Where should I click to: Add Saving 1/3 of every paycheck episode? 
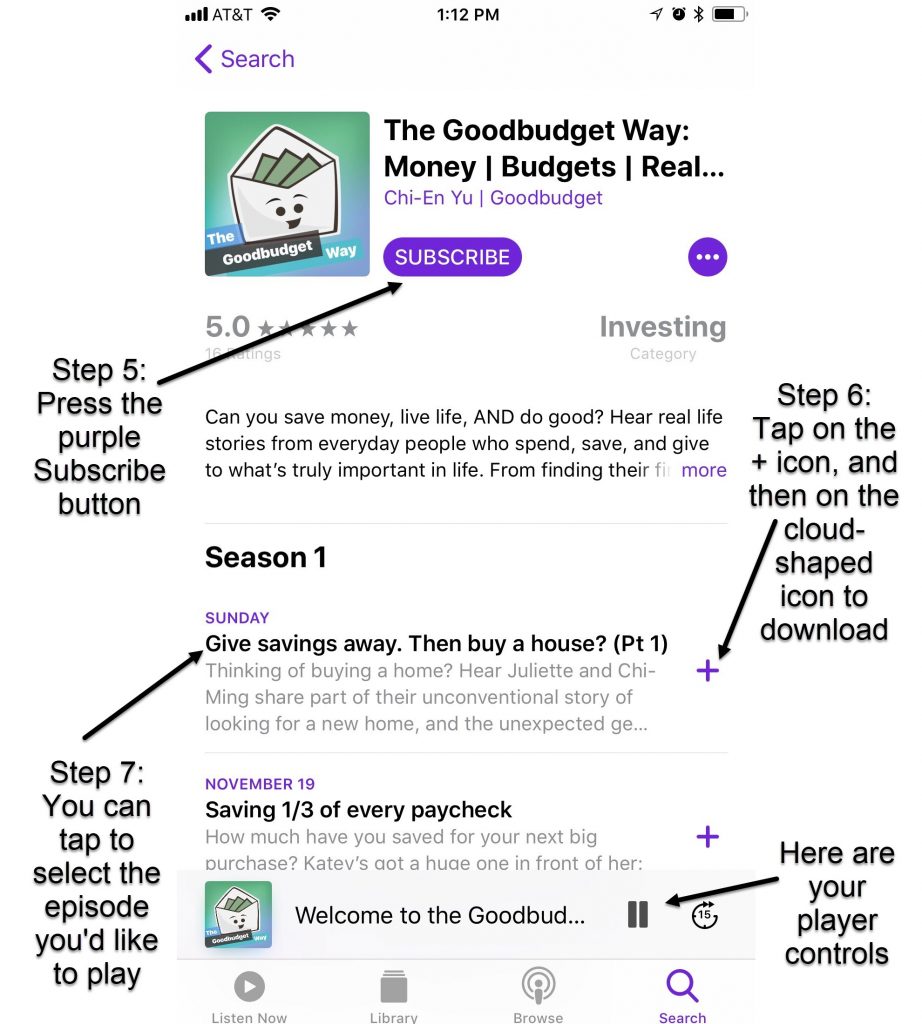click(707, 837)
